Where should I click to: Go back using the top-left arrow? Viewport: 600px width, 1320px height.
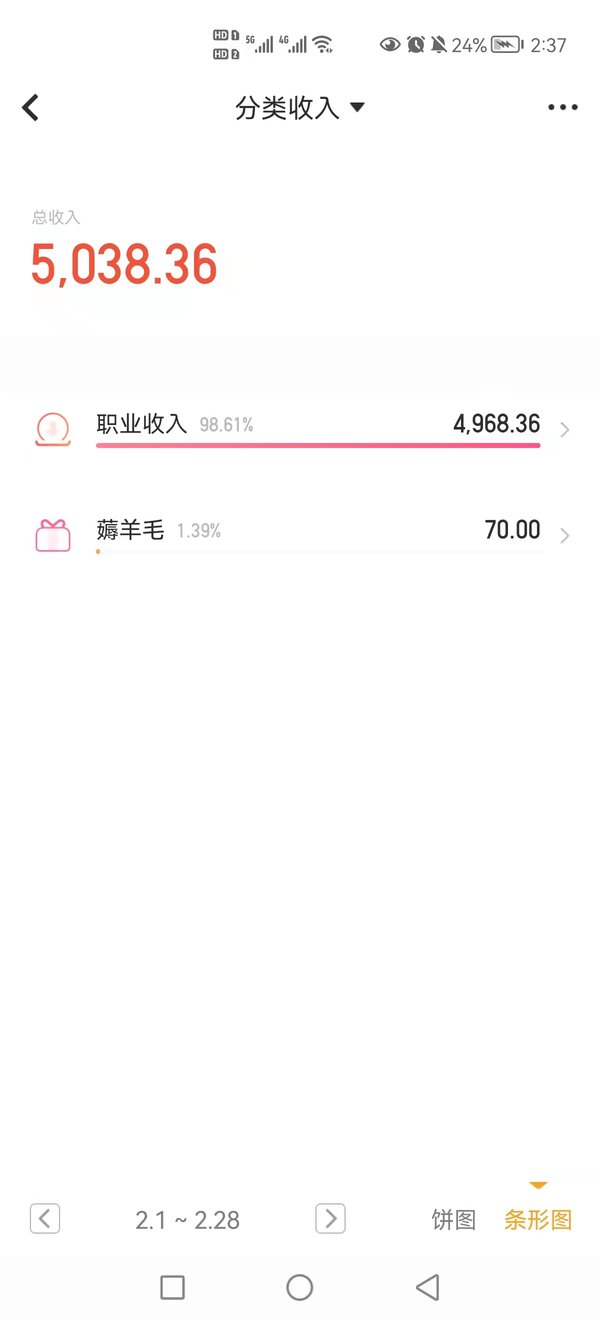(x=31, y=107)
